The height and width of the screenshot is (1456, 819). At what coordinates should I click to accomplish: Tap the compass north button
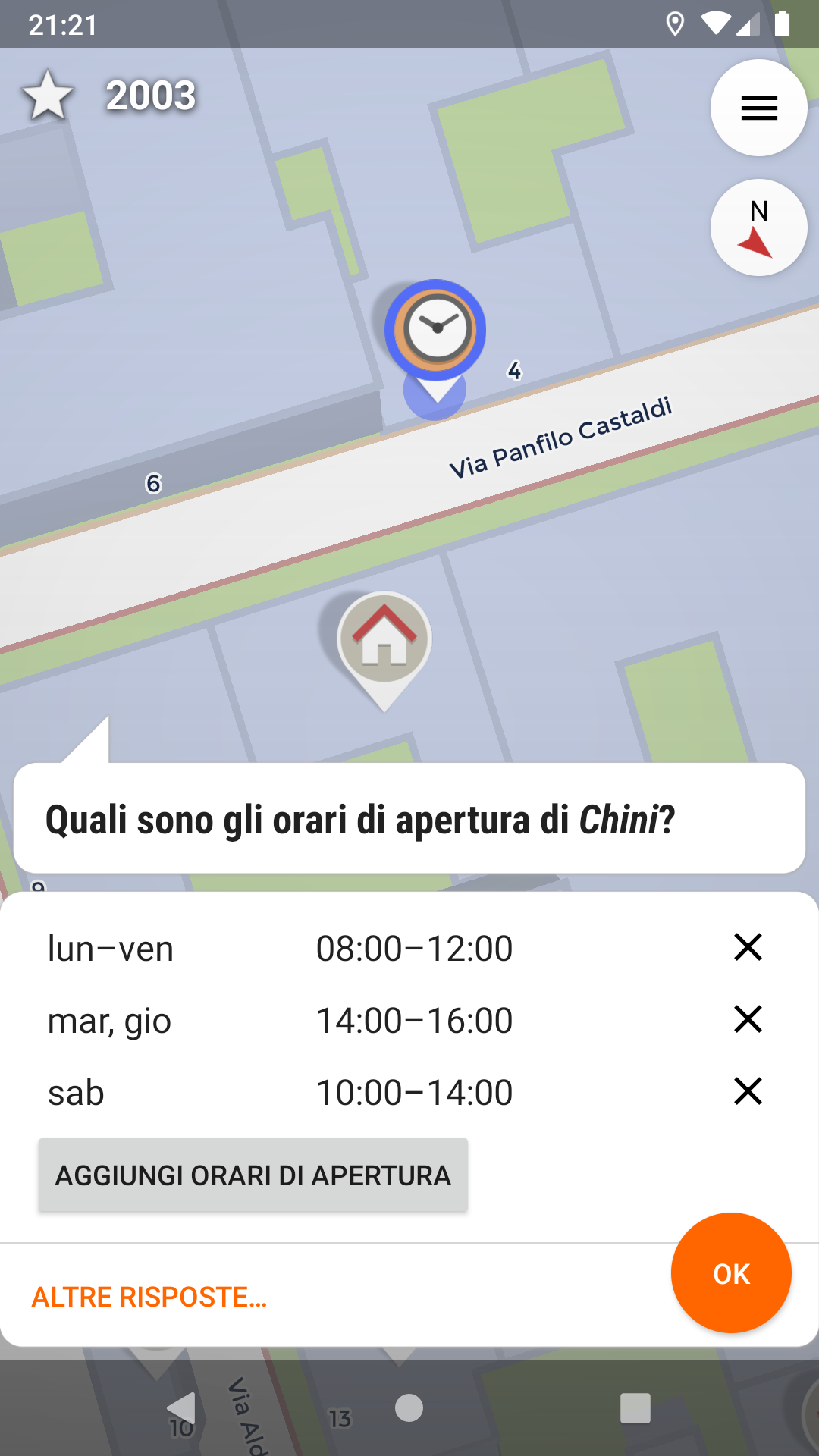[x=758, y=227]
